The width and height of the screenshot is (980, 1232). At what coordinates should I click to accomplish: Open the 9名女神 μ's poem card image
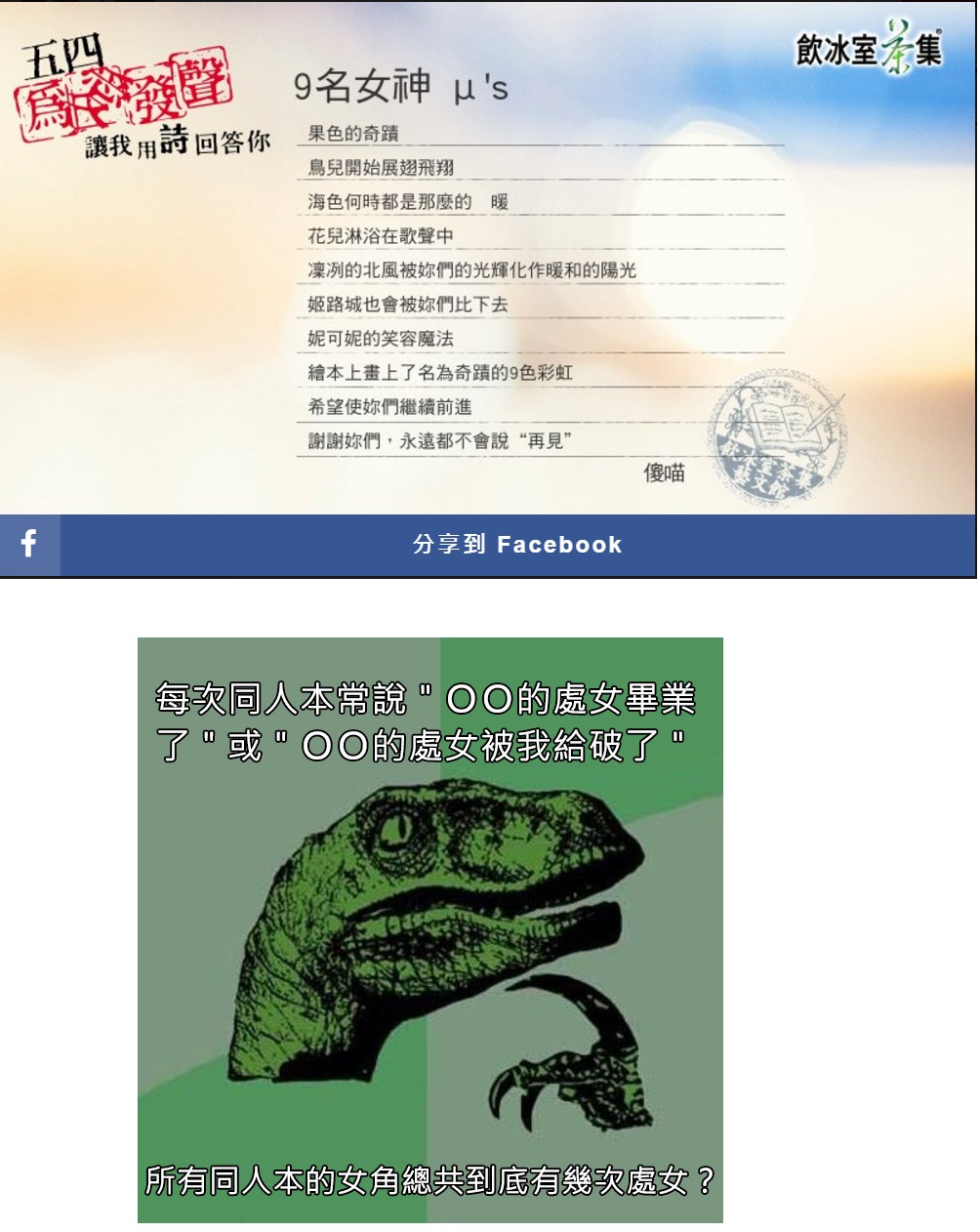pos(488,259)
